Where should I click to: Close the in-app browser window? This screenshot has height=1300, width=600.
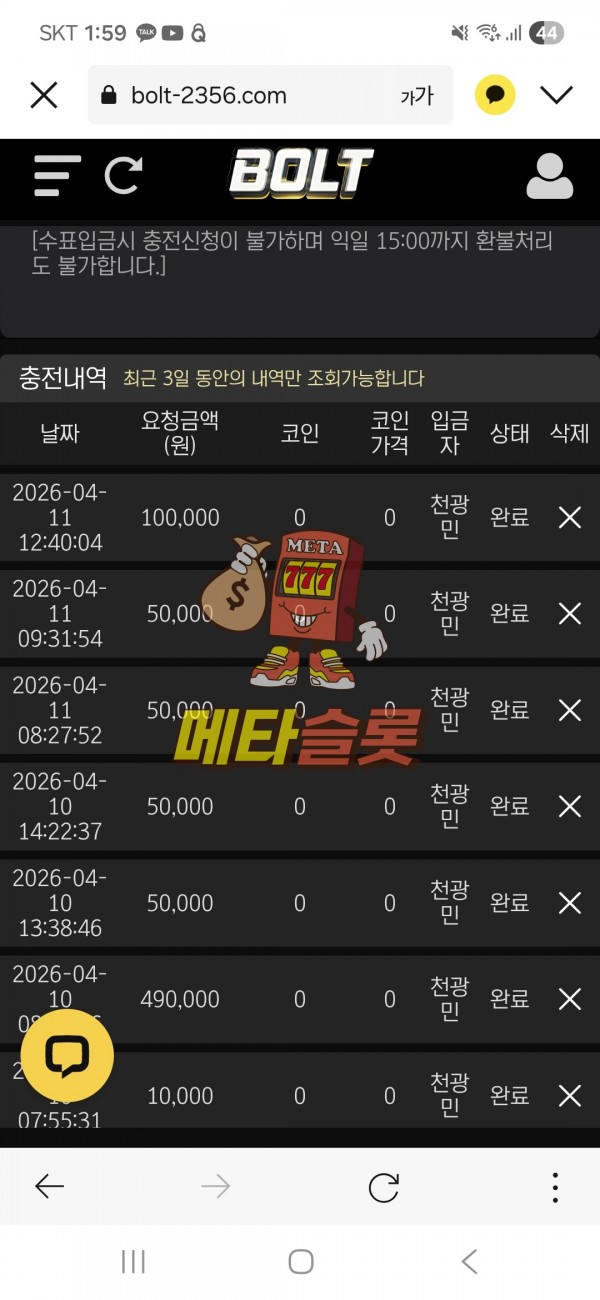coord(44,95)
